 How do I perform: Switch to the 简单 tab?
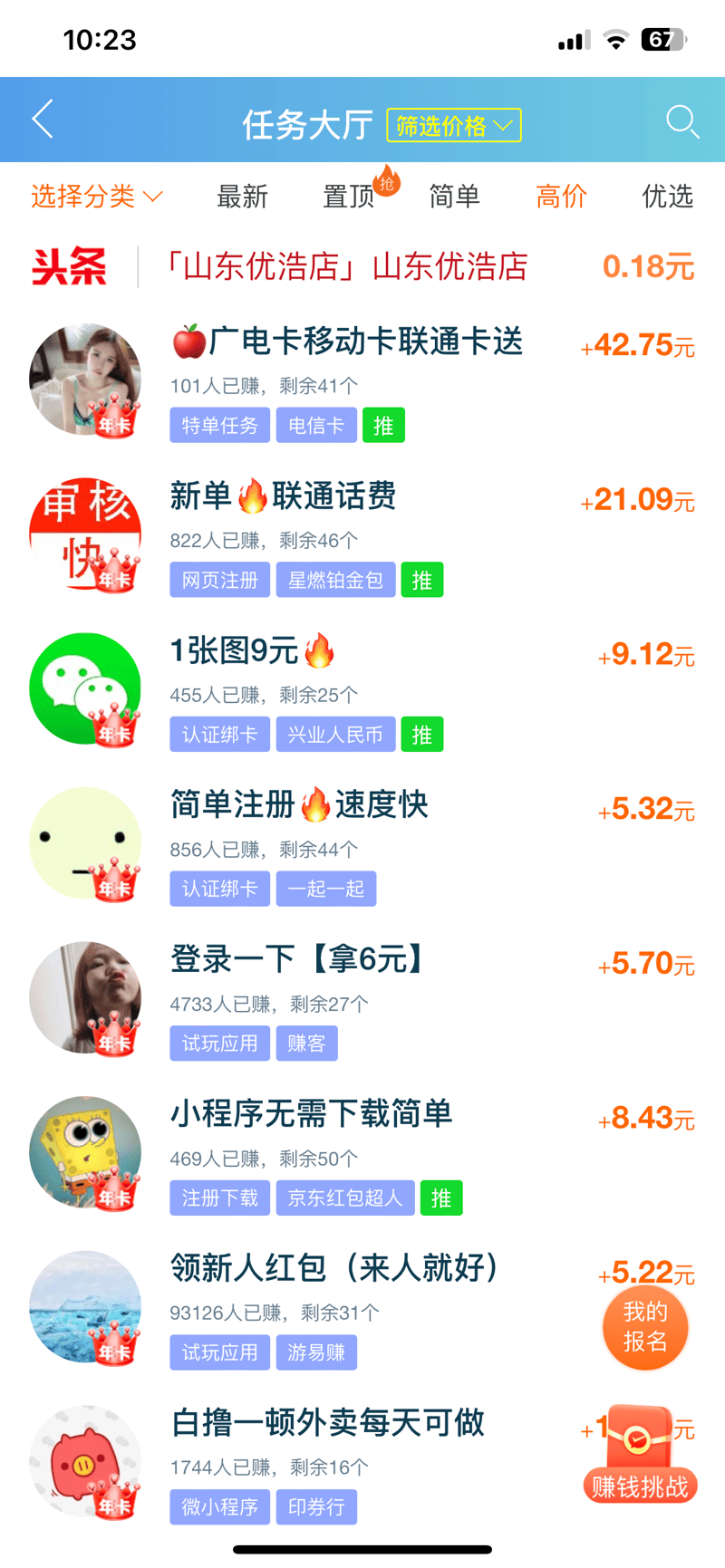[454, 196]
